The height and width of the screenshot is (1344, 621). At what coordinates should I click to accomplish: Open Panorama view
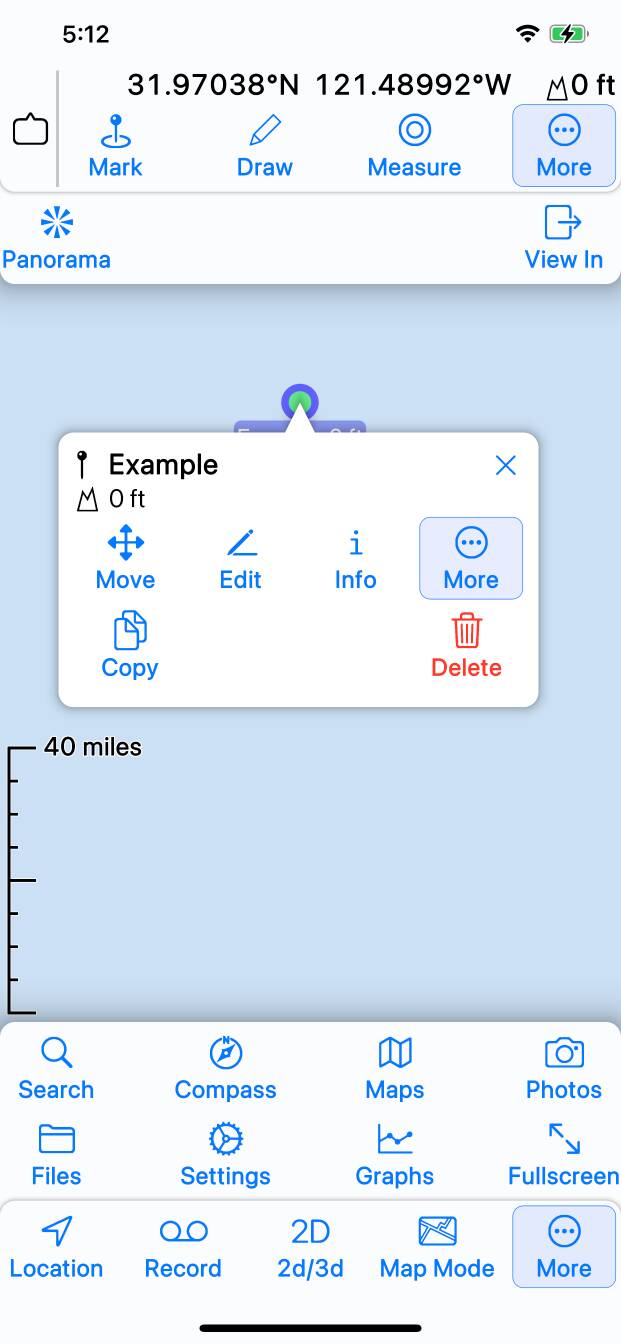click(x=56, y=239)
